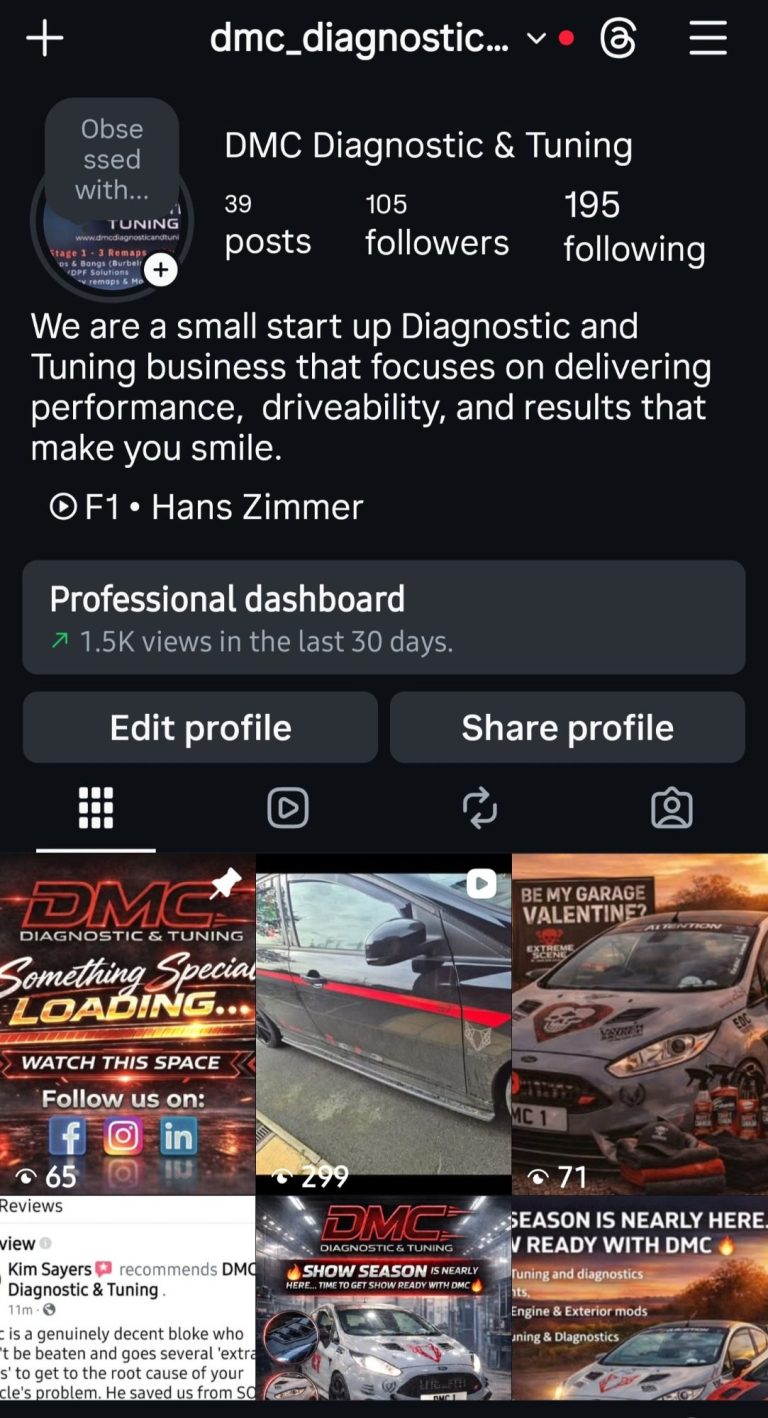Tap the plus icon to create content
The width and height of the screenshot is (768, 1418).
click(x=45, y=39)
